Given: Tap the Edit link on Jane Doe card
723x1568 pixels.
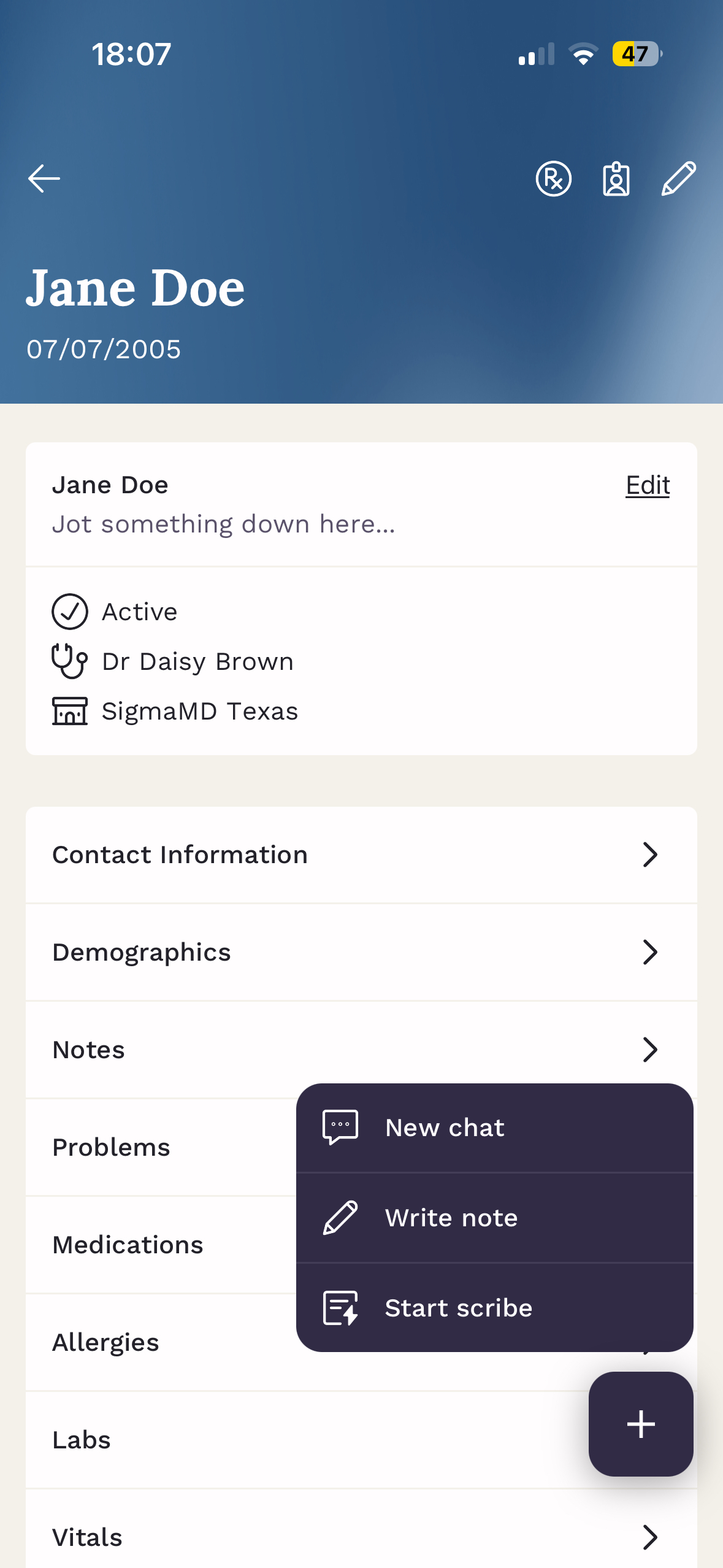Looking at the screenshot, I should point(647,485).
